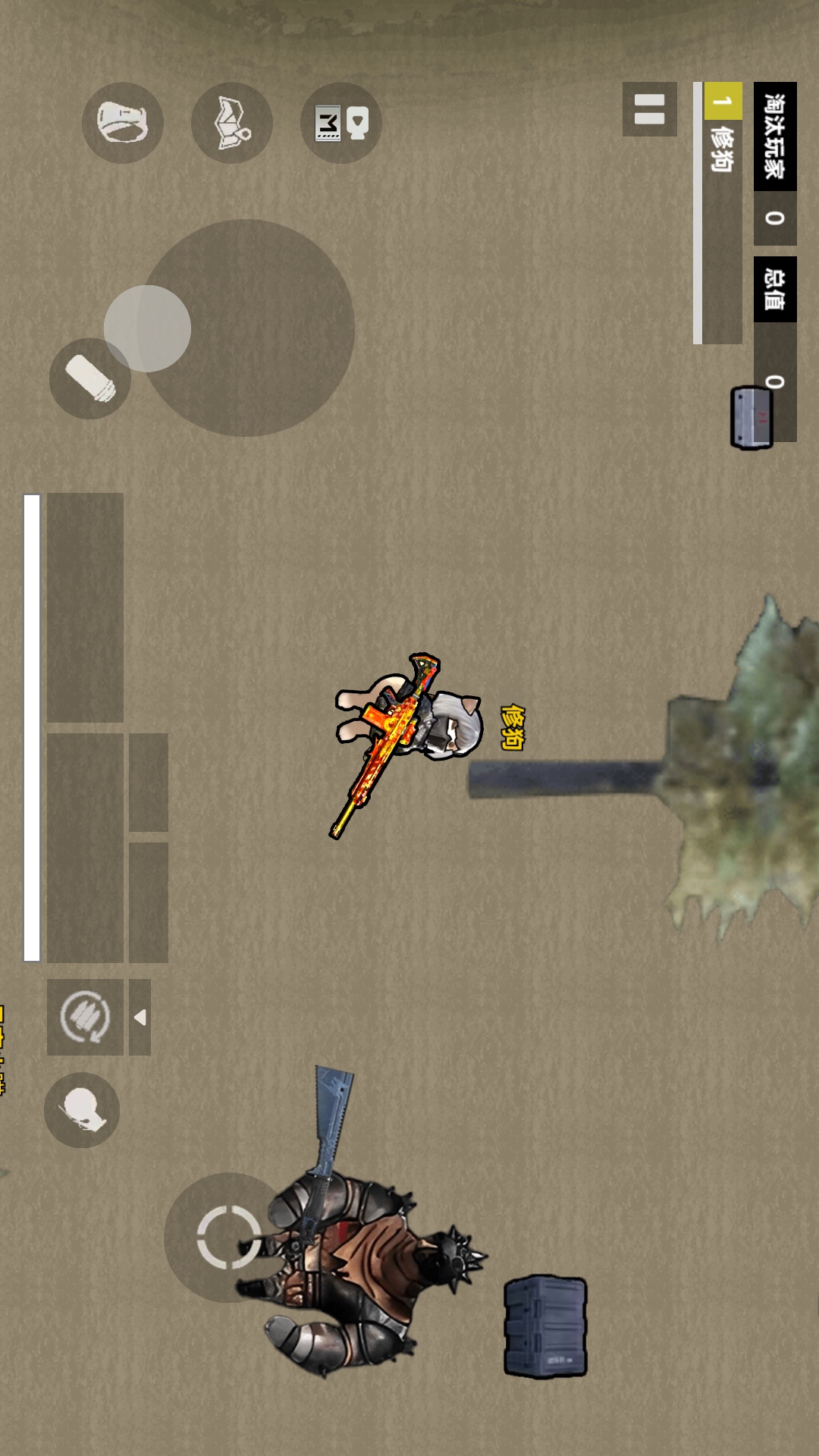Fire using the crosshair button
The width and height of the screenshot is (819, 1456).
(x=227, y=1237)
